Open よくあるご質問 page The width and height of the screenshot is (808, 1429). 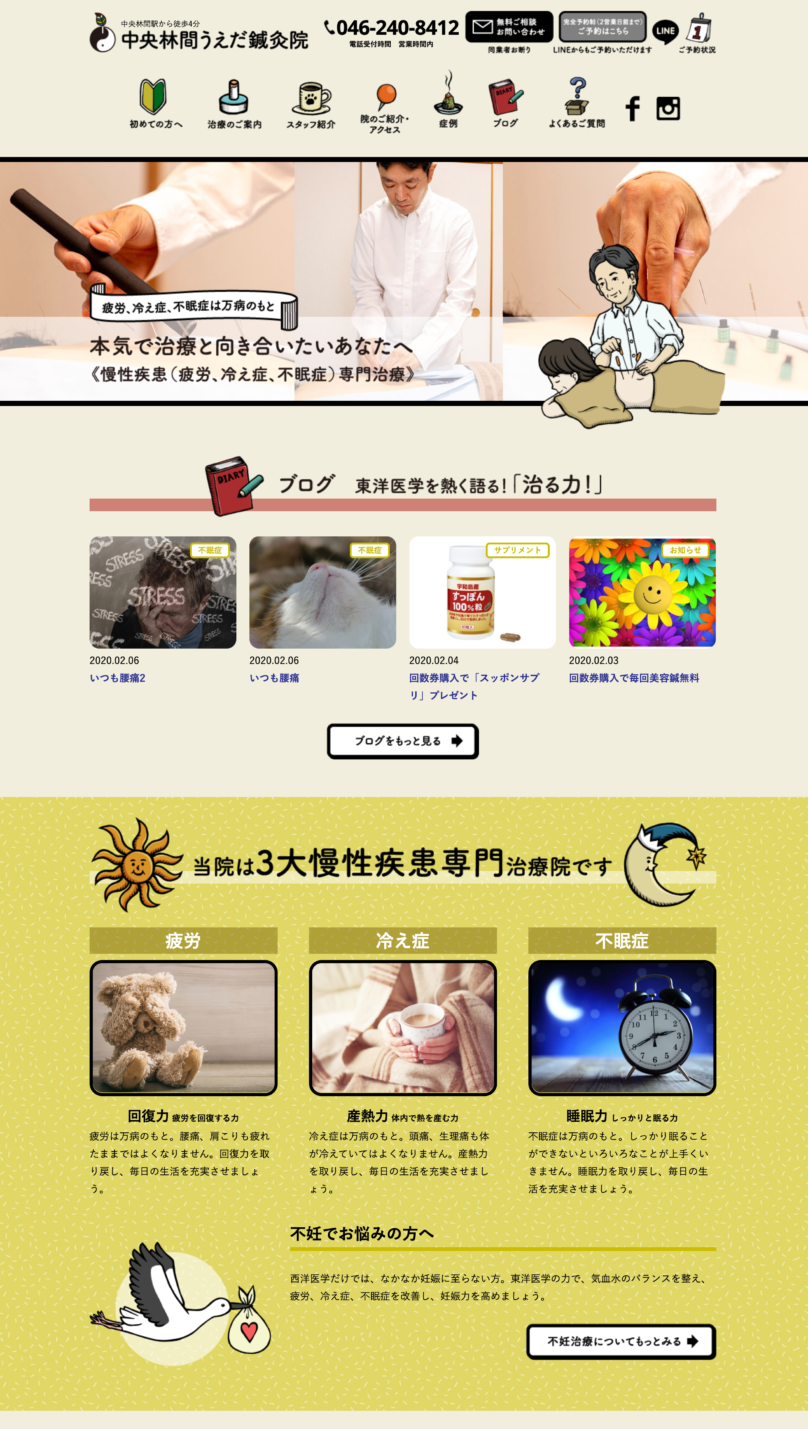click(576, 104)
